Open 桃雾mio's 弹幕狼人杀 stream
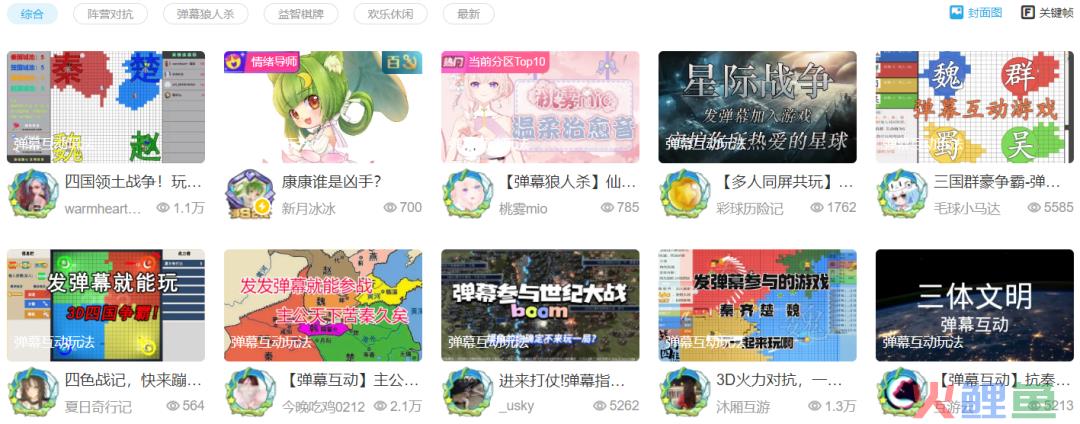This screenshot has width=1080, height=424. [x=540, y=107]
